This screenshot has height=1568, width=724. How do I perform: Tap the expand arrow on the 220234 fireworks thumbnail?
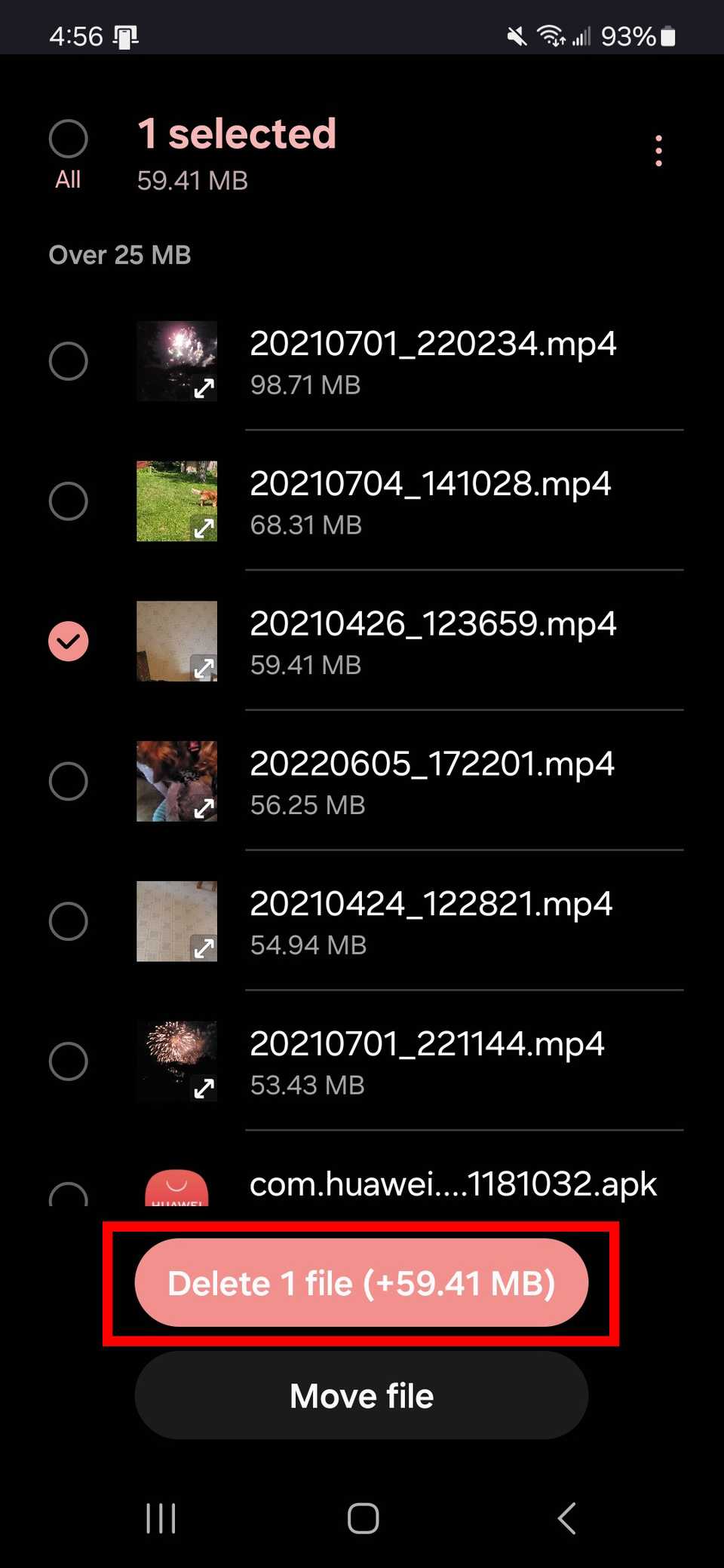click(204, 389)
